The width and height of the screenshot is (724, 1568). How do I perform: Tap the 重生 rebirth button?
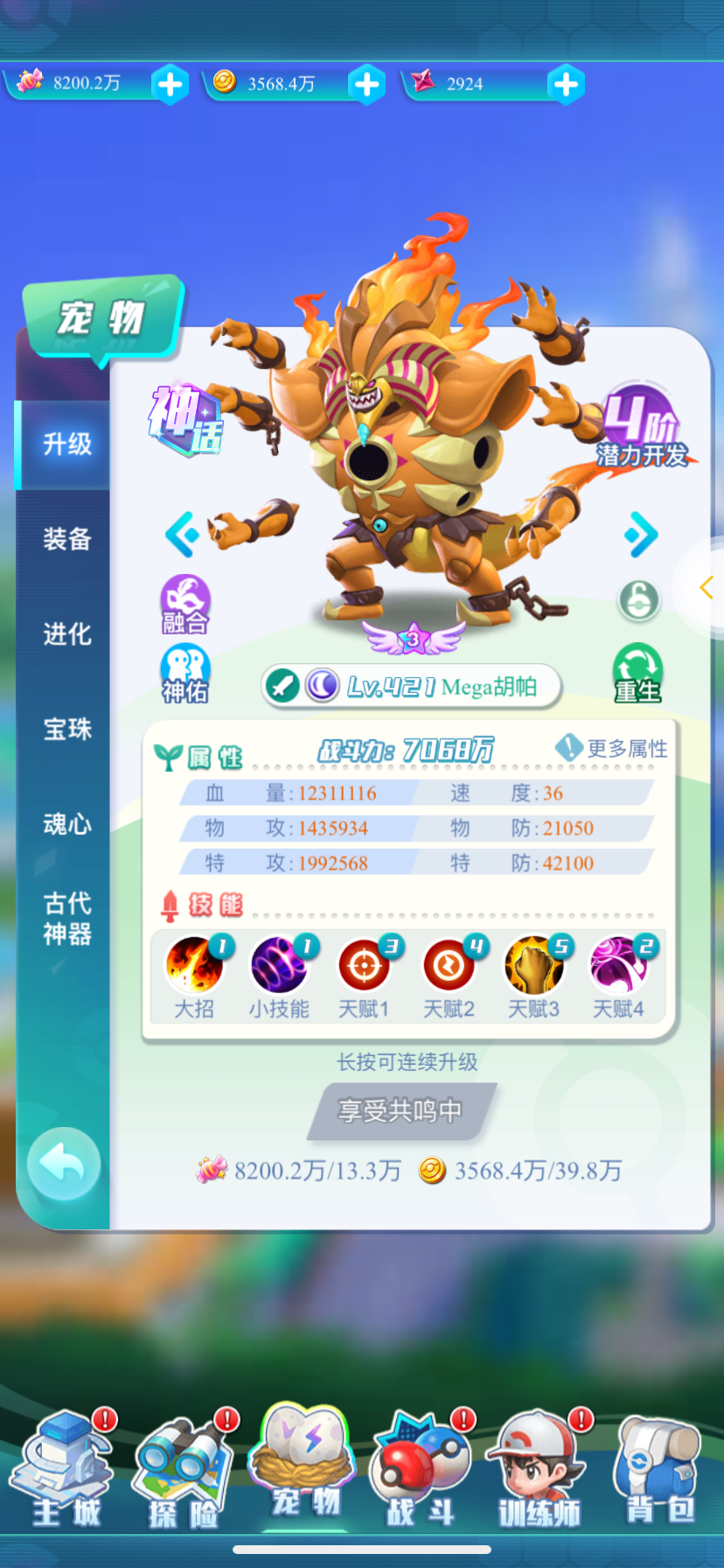pyautogui.click(x=637, y=674)
